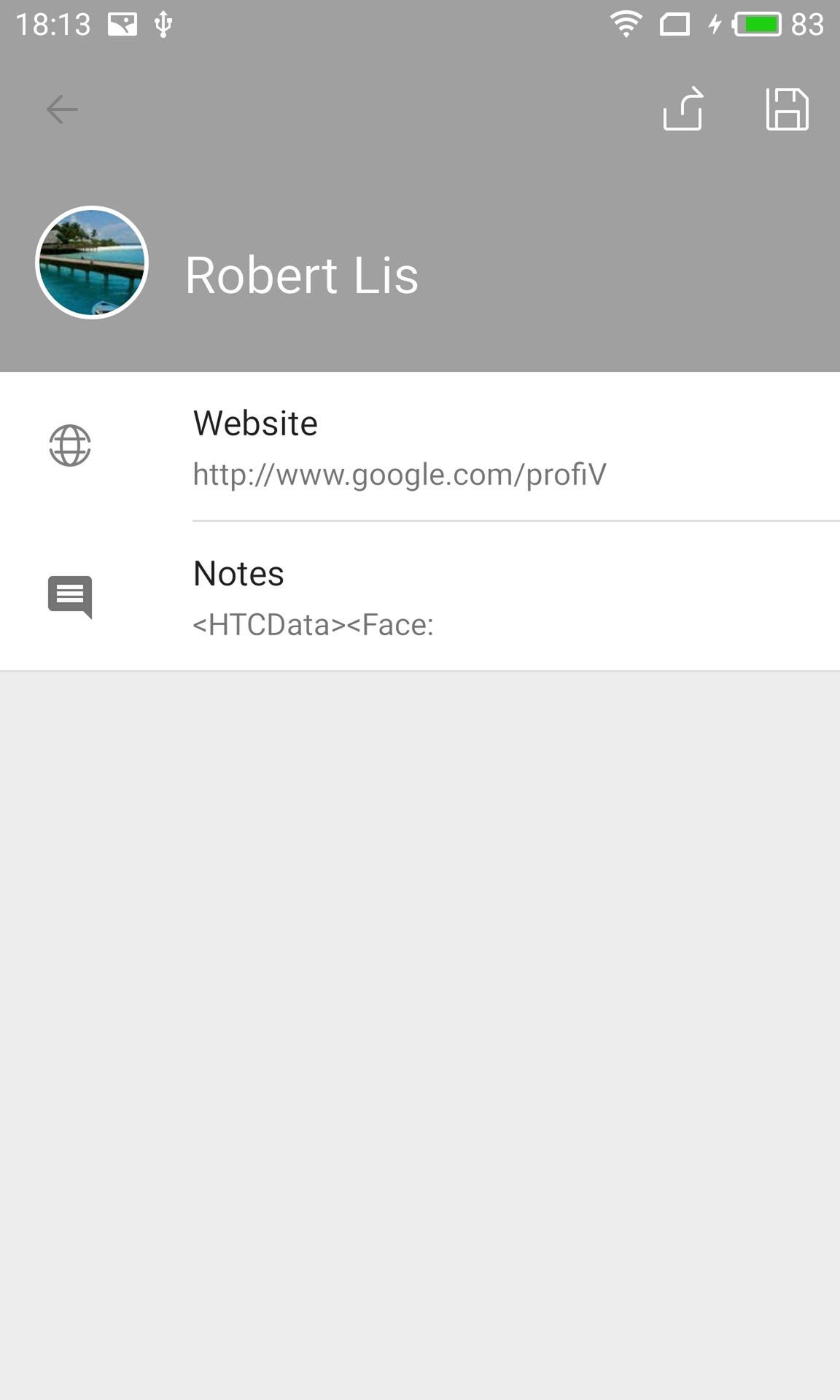The width and height of the screenshot is (840, 1400).
Task: Open the Website google.com link row
Action: click(420, 446)
